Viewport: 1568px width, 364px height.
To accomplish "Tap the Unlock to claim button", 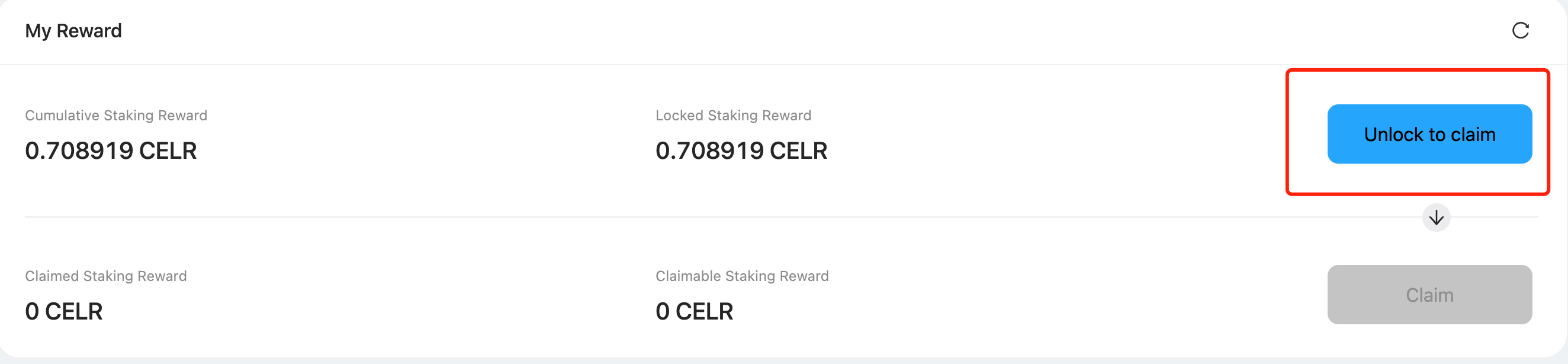I will 1429,134.
